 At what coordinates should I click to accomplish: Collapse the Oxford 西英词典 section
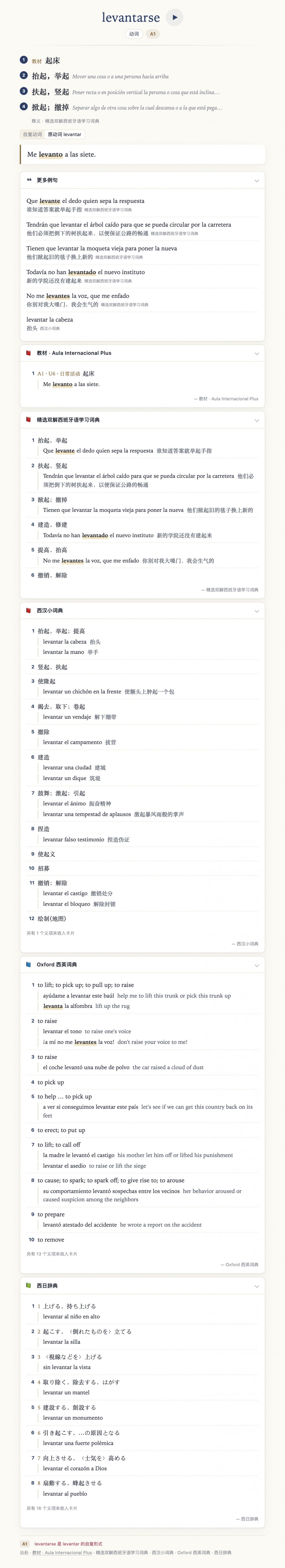[x=142, y=965]
